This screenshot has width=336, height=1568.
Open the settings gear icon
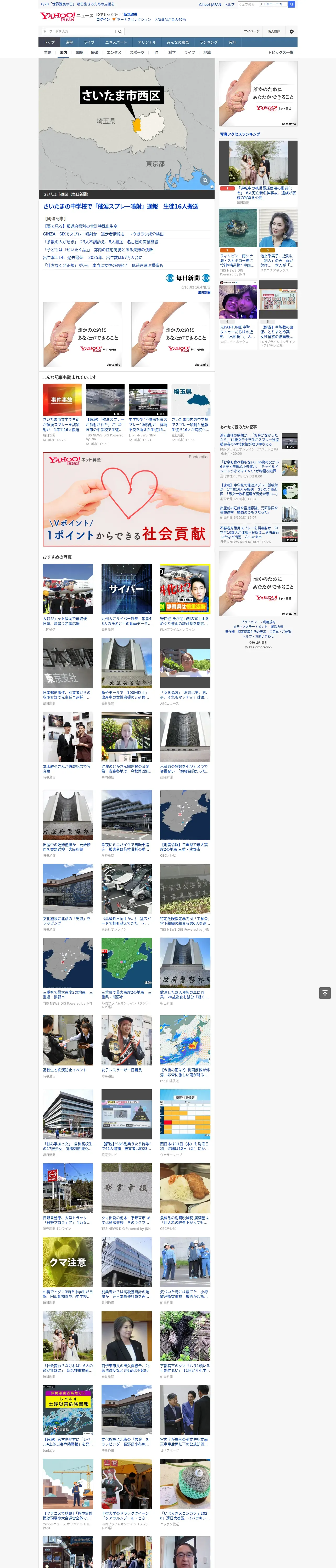point(292,31)
